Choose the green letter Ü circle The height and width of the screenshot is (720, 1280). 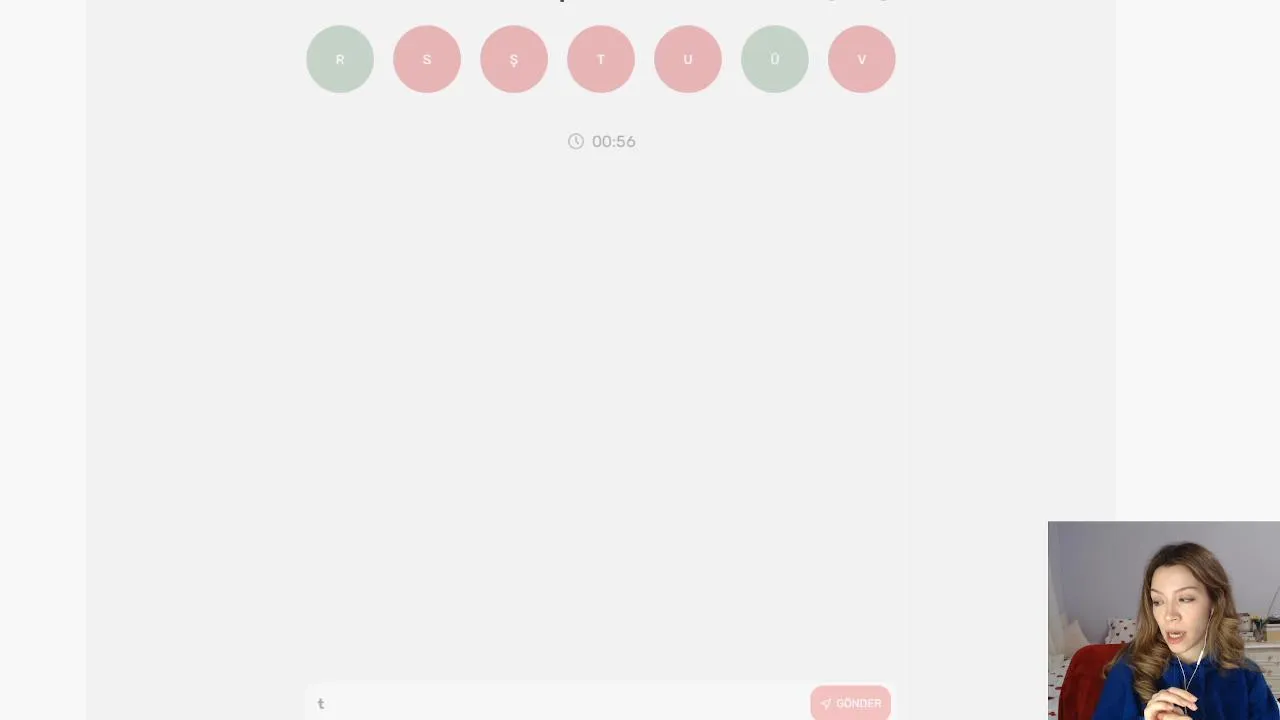(775, 59)
